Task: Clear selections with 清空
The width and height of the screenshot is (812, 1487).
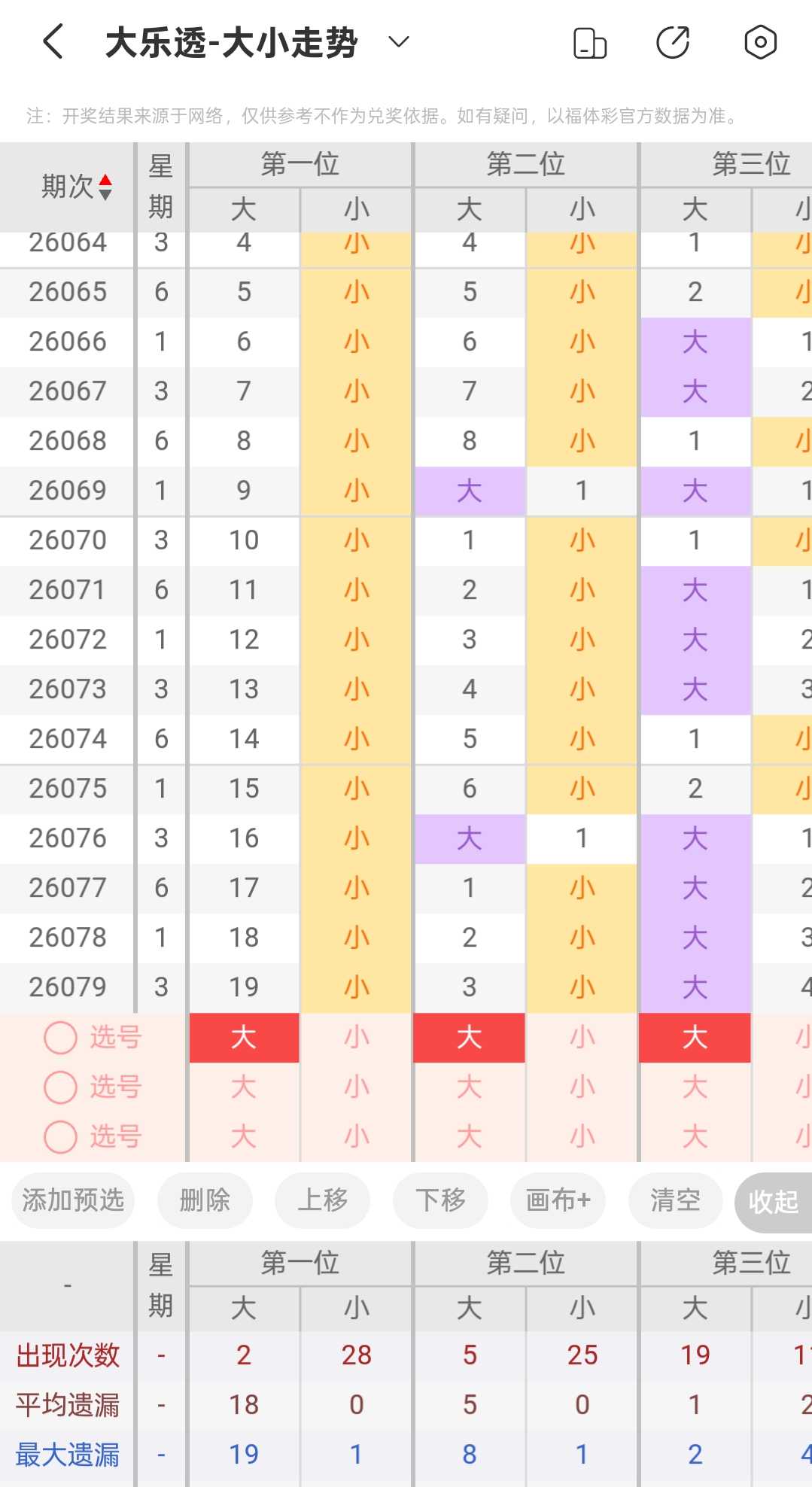Action: coord(676,1200)
